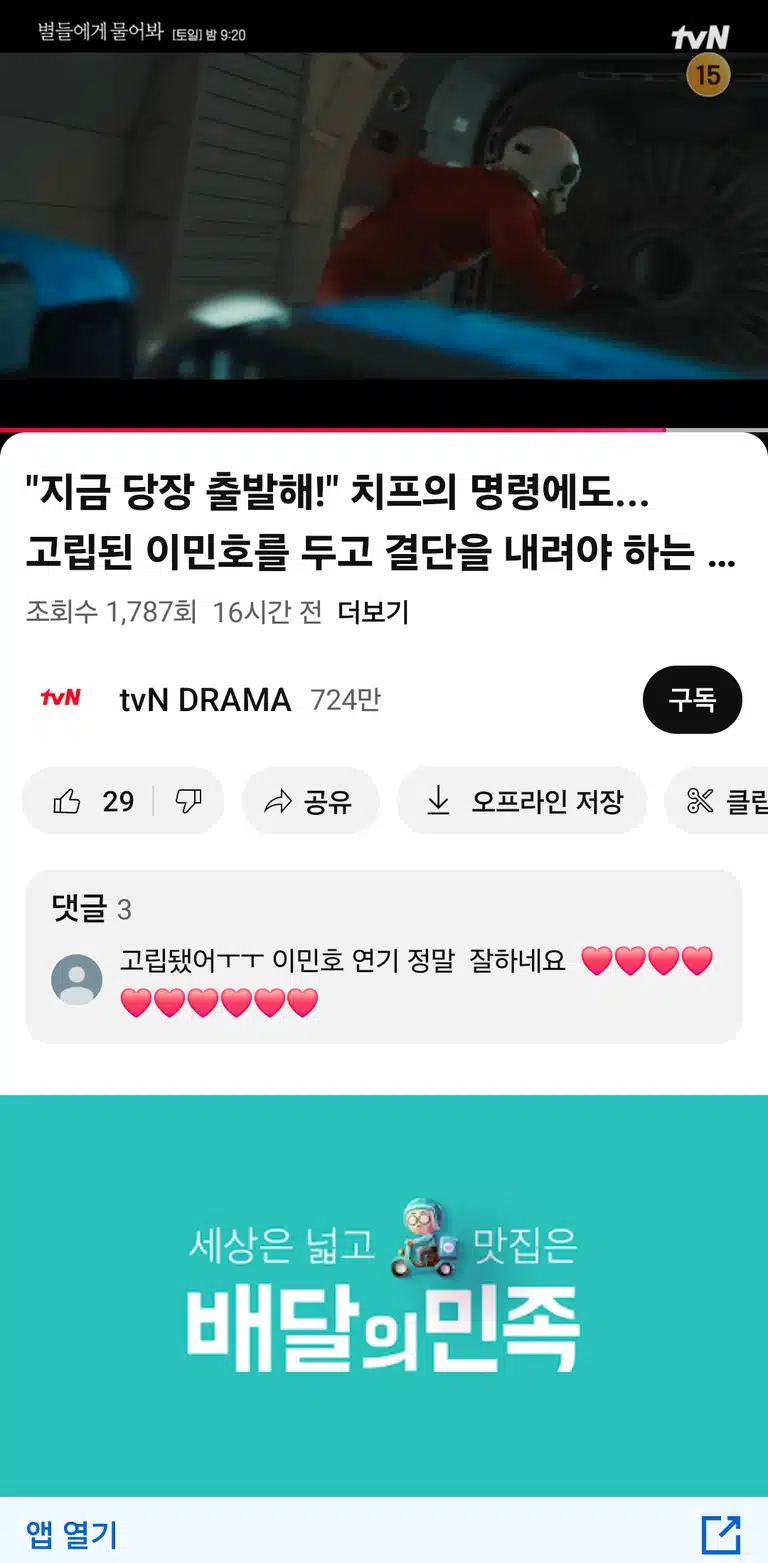Viewport: 768px width, 1563px height.
Task: Tap 앱 열기 to open the app
Action: [72, 1534]
